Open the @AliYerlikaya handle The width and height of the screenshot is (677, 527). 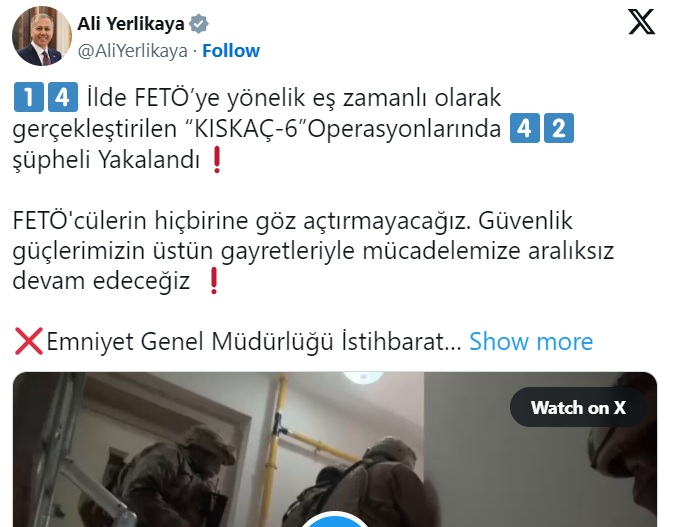click(135, 50)
